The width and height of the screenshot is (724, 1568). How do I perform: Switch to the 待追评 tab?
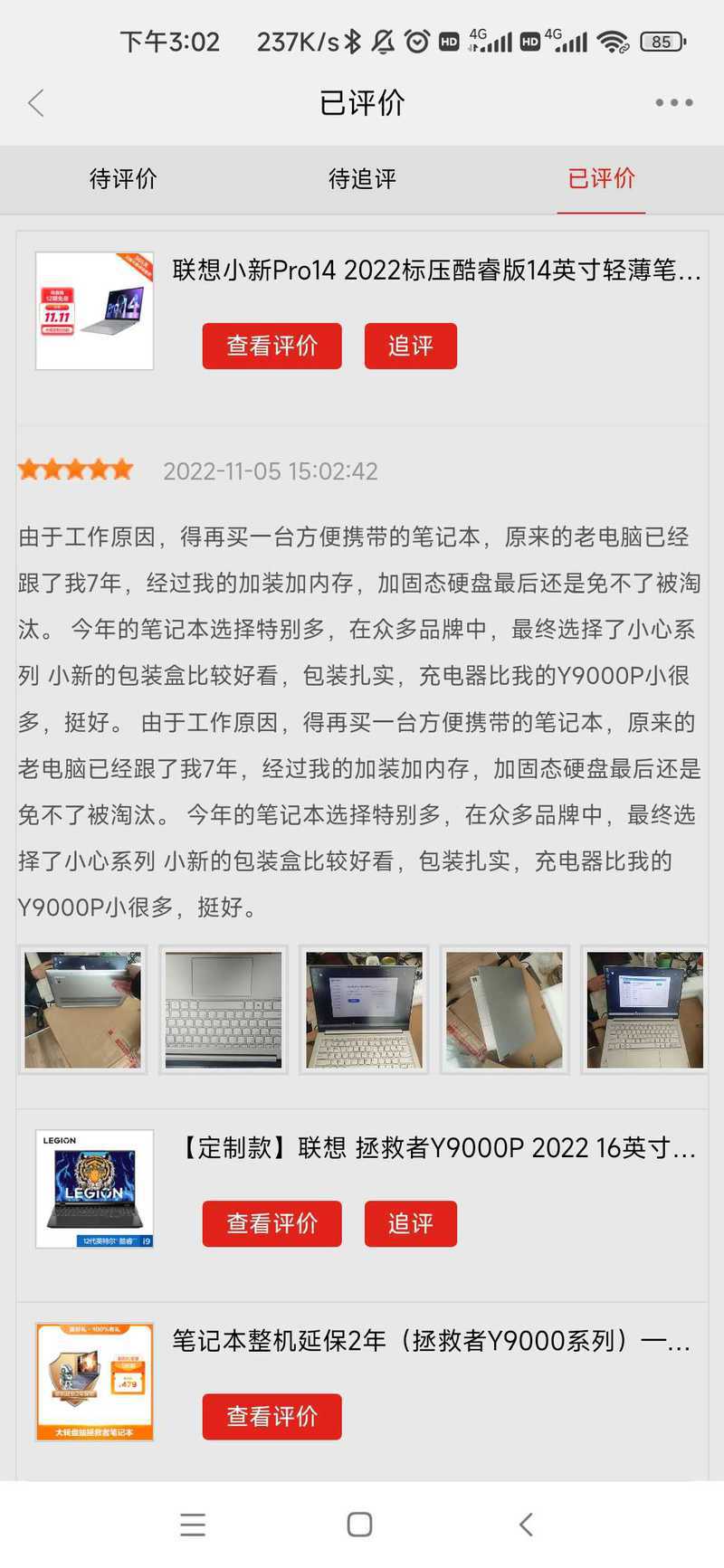point(362,178)
